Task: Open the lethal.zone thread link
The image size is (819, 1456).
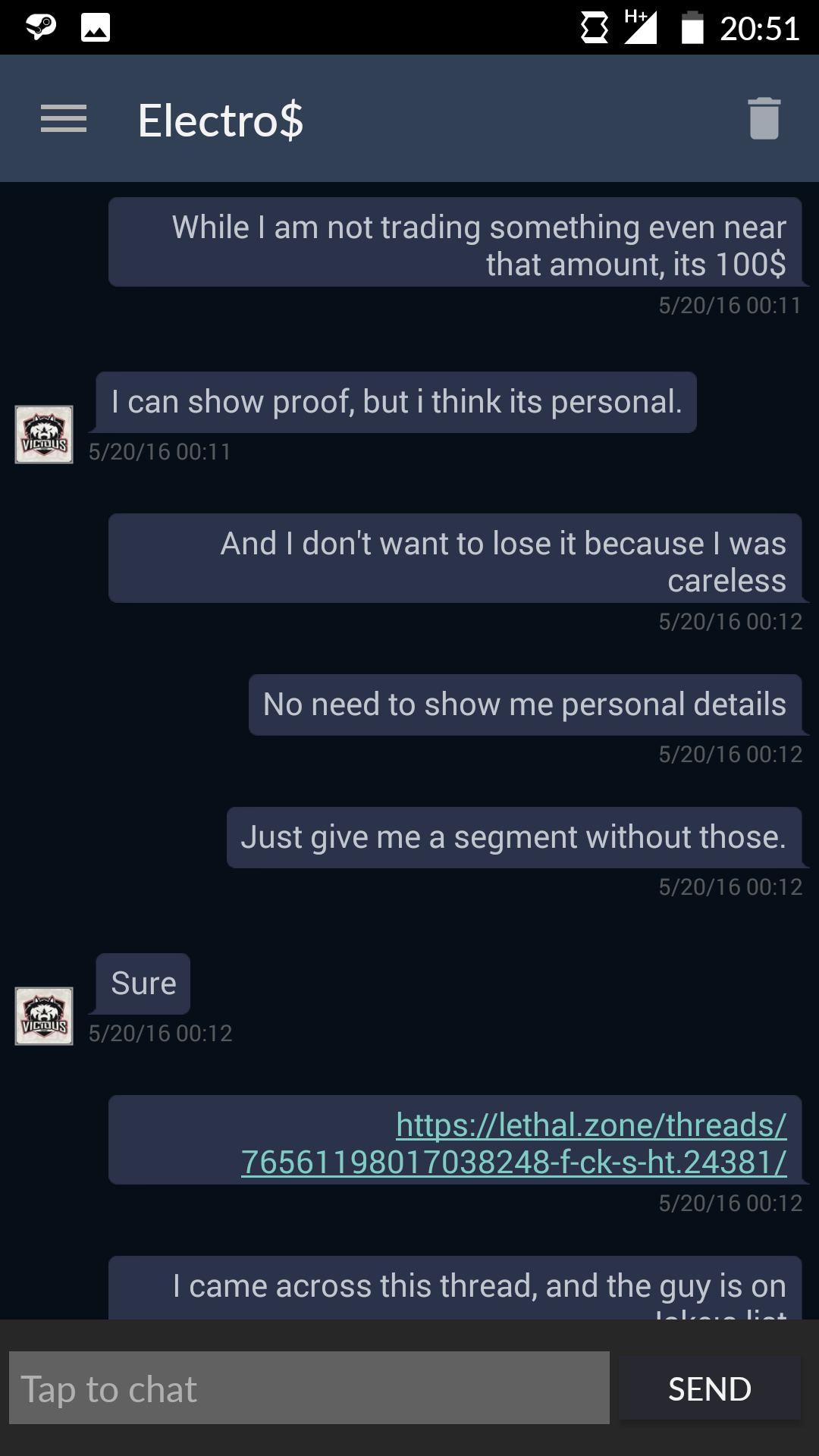Action: 514,1143
